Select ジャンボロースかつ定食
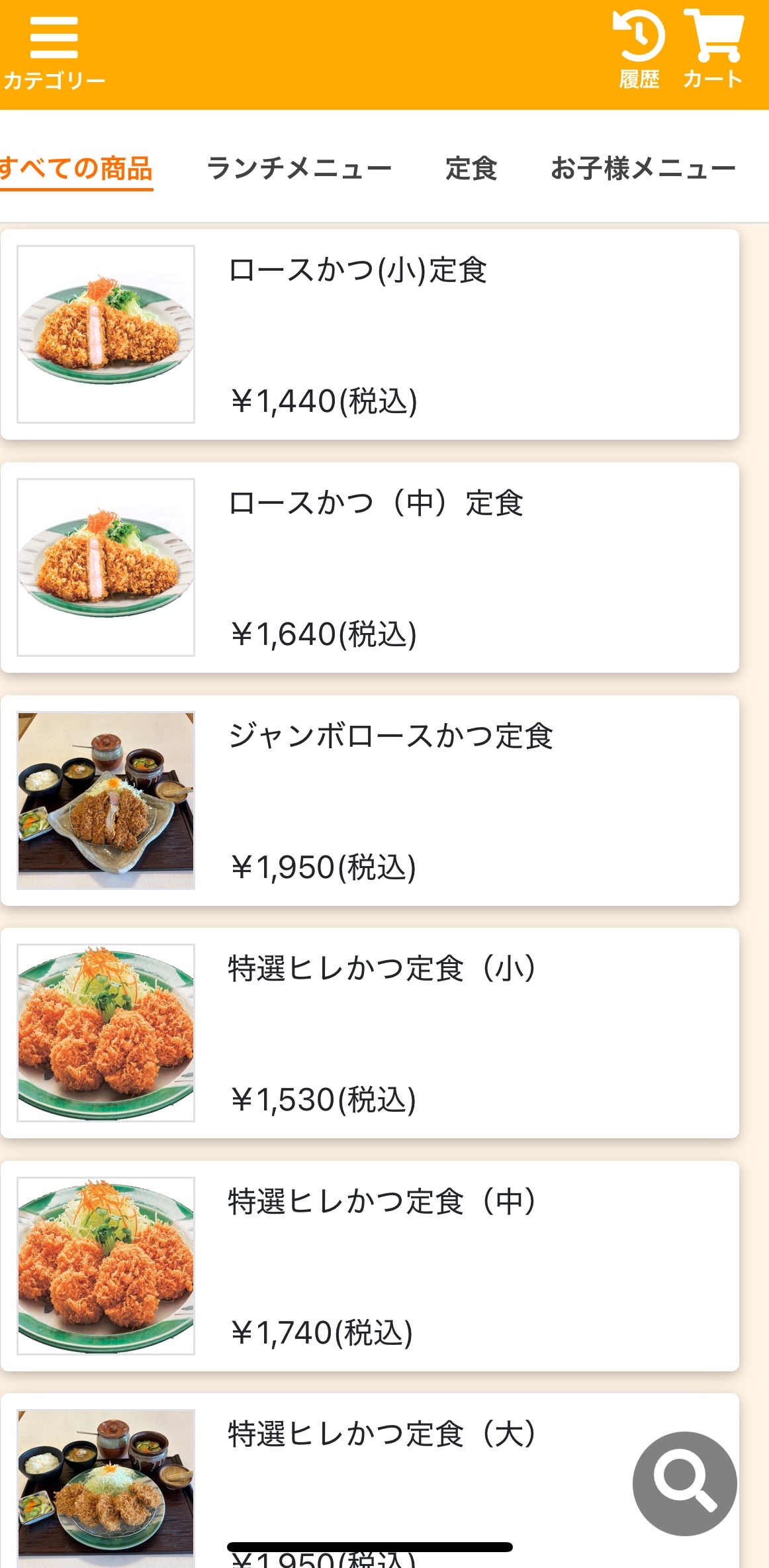This screenshot has height=1568, width=769. point(369,801)
